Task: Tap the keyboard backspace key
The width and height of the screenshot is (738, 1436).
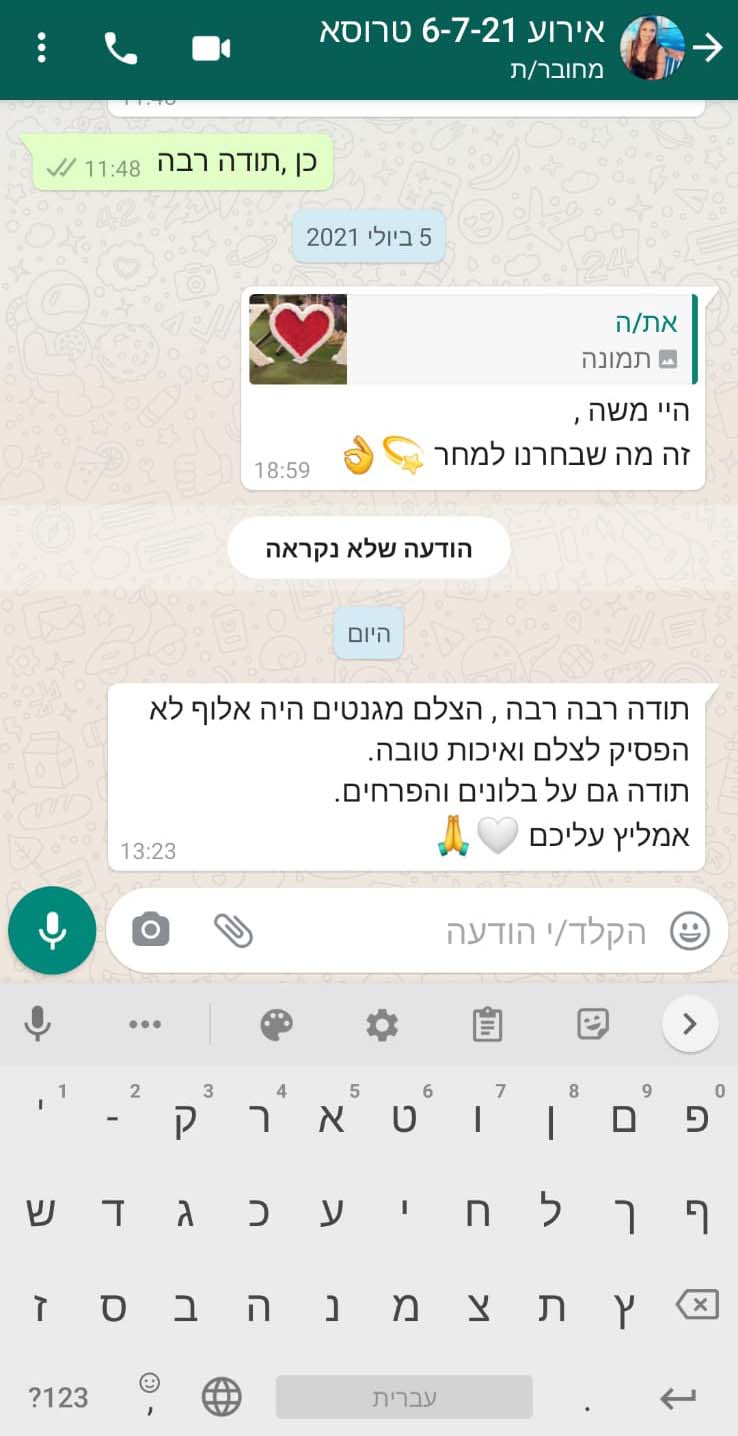Action: click(697, 1304)
